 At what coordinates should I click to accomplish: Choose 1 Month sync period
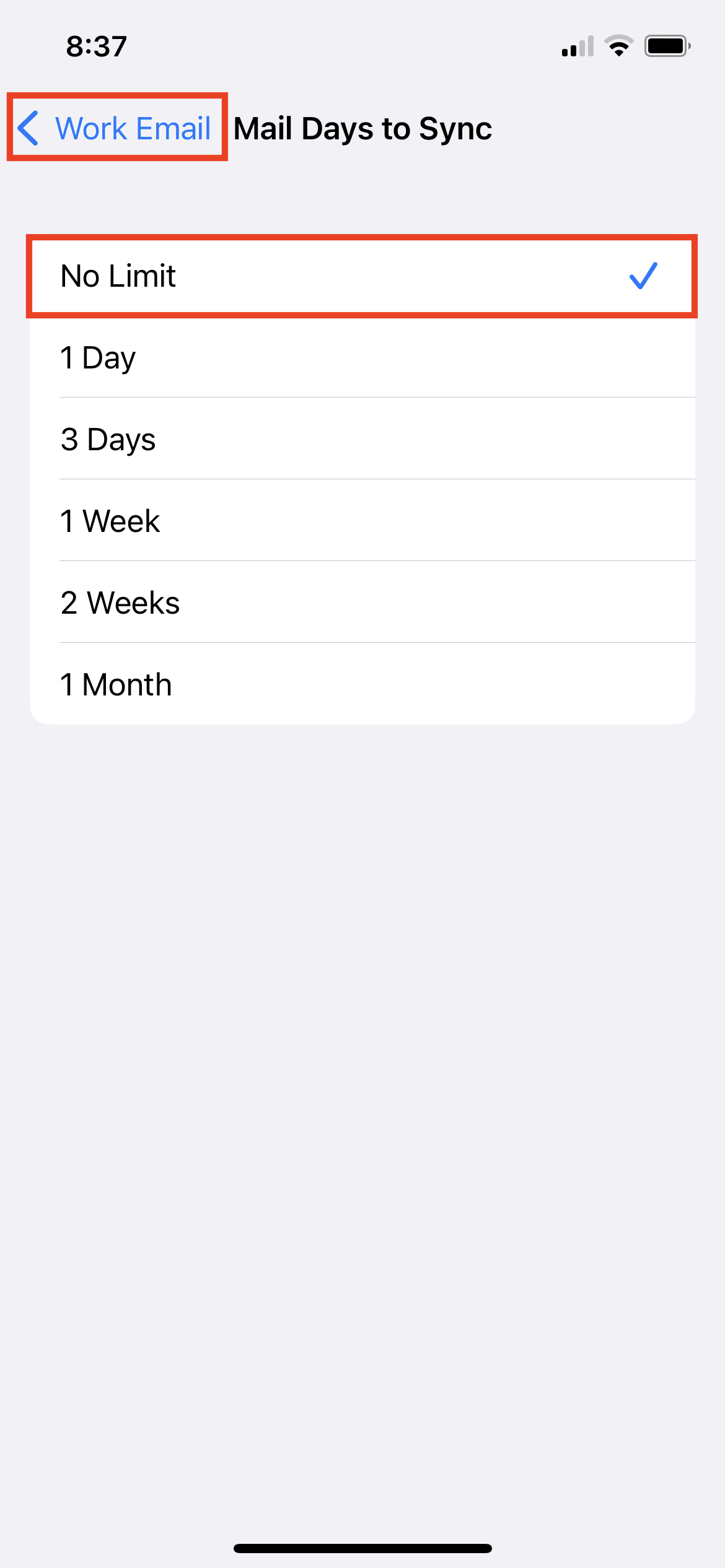coord(362,684)
